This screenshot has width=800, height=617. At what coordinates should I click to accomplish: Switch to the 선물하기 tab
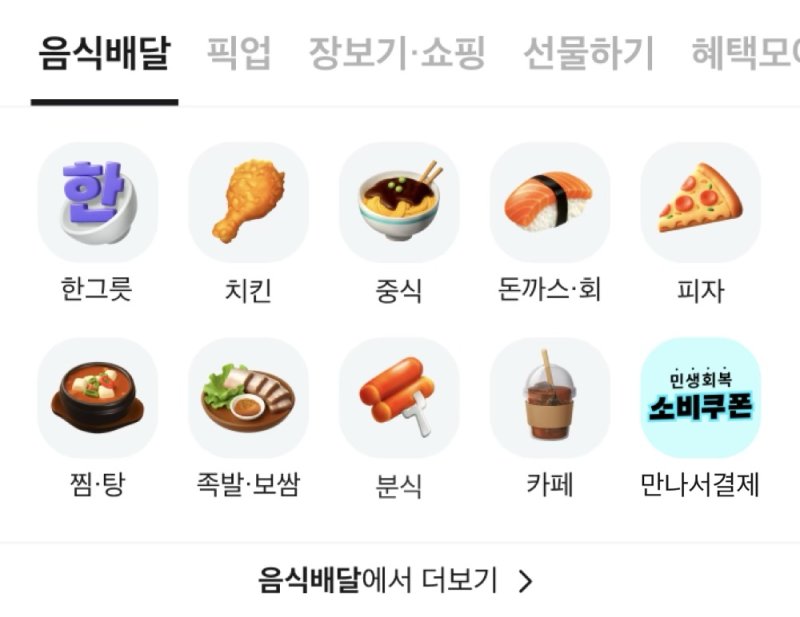pos(588,53)
